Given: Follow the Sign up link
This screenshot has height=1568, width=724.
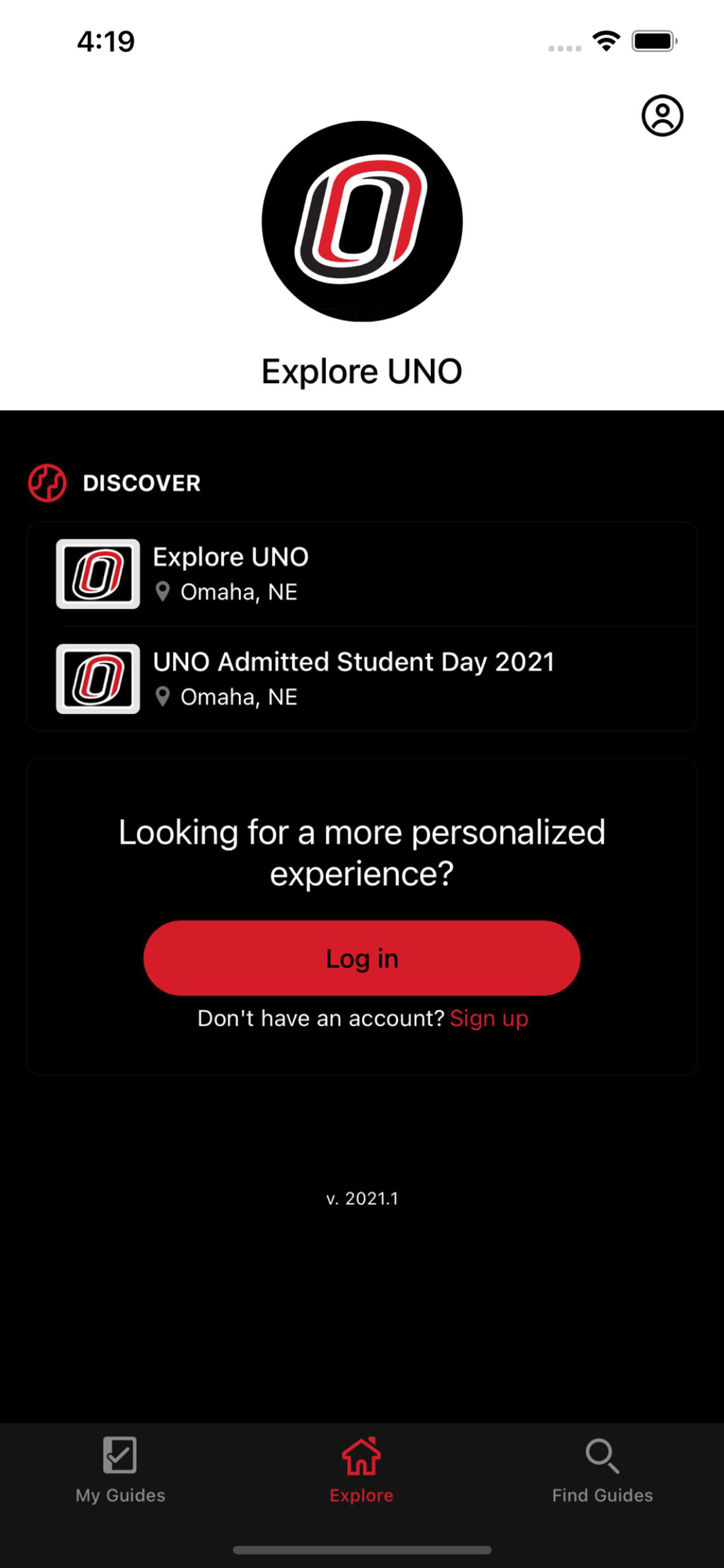Looking at the screenshot, I should tap(489, 1018).
